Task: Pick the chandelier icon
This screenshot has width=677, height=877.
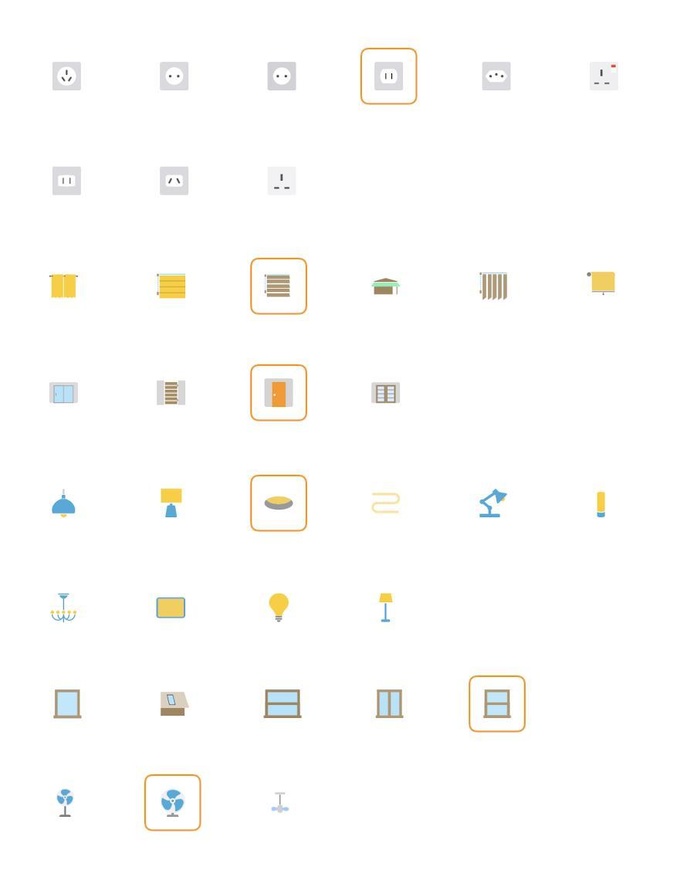Action: (x=64, y=607)
